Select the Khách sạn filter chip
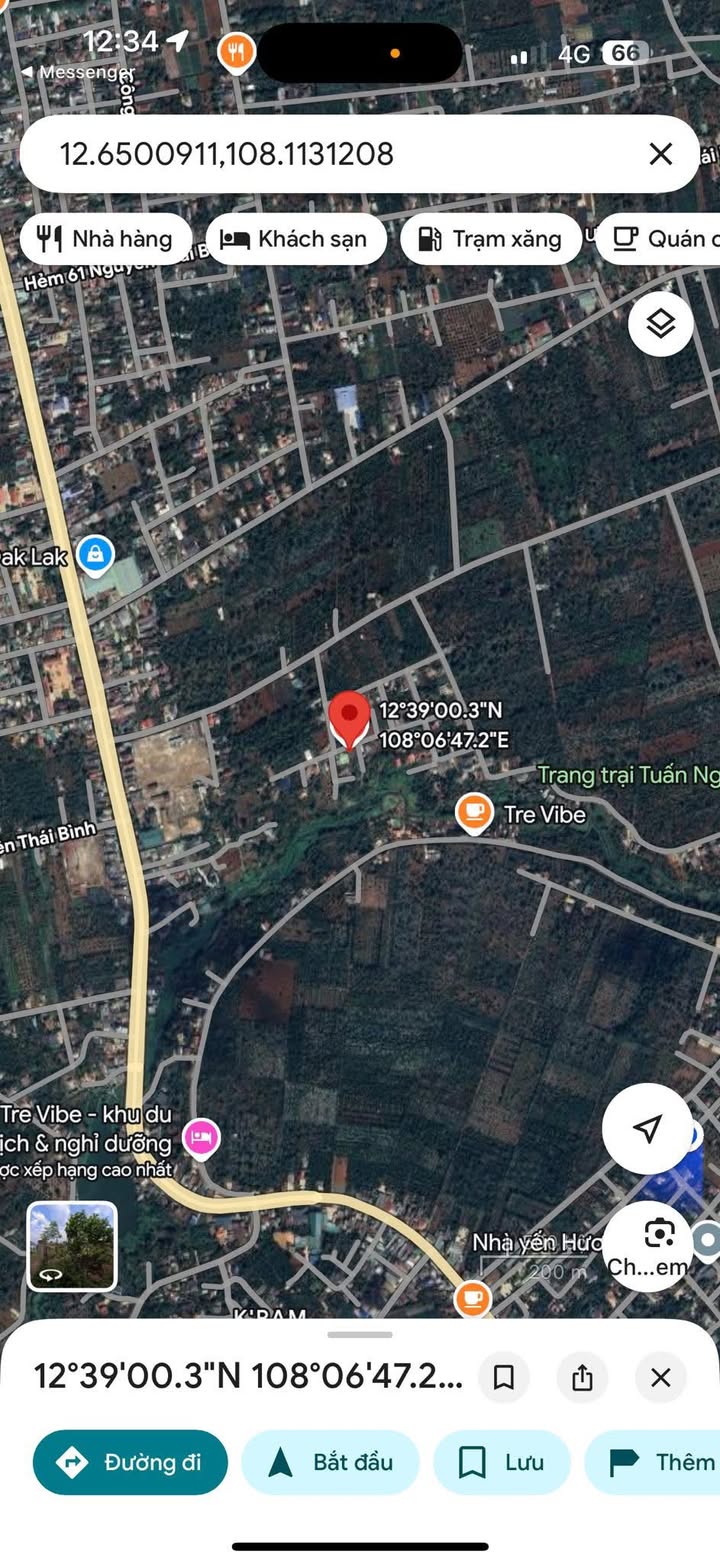Screen dimensions: 720x1564 coord(296,239)
